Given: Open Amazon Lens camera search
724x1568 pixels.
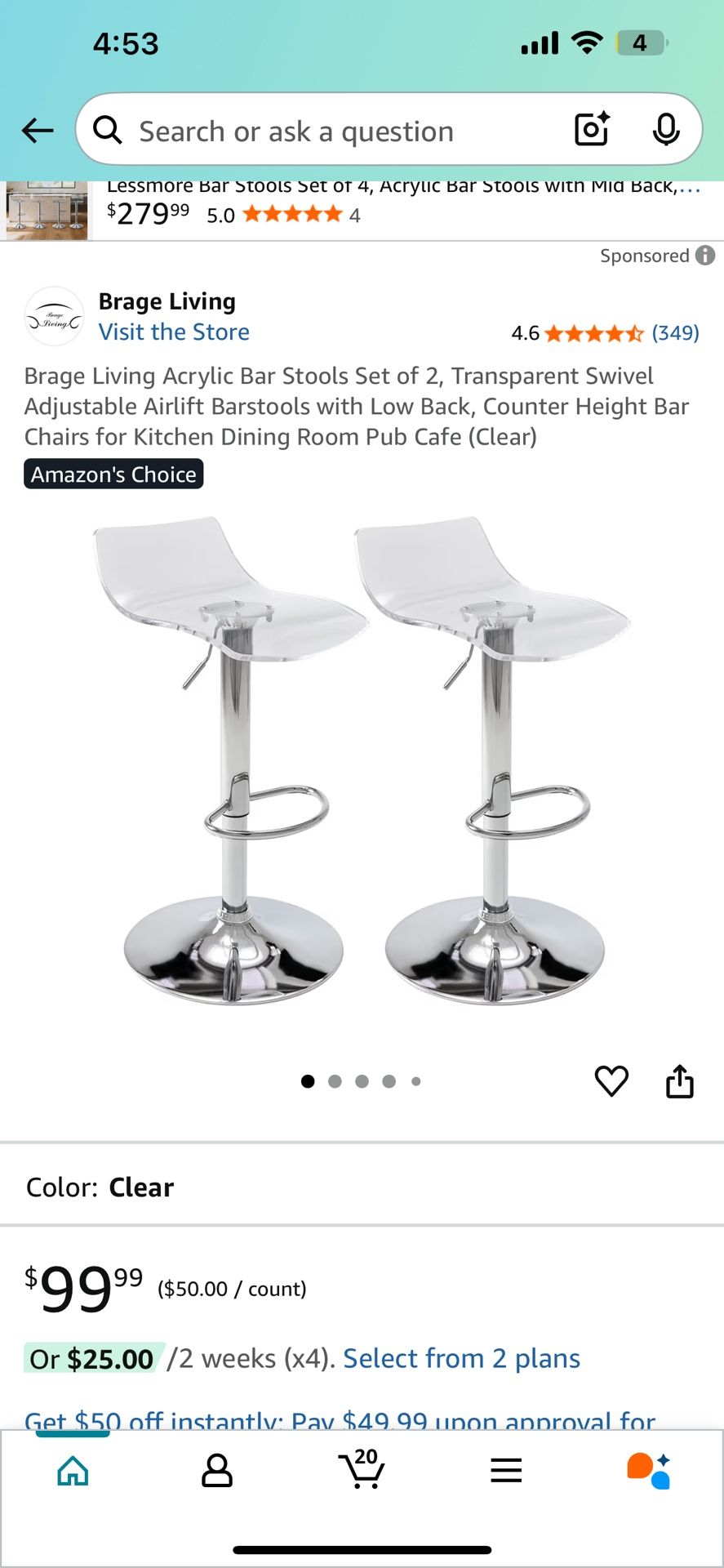Looking at the screenshot, I should click(590, 130).
